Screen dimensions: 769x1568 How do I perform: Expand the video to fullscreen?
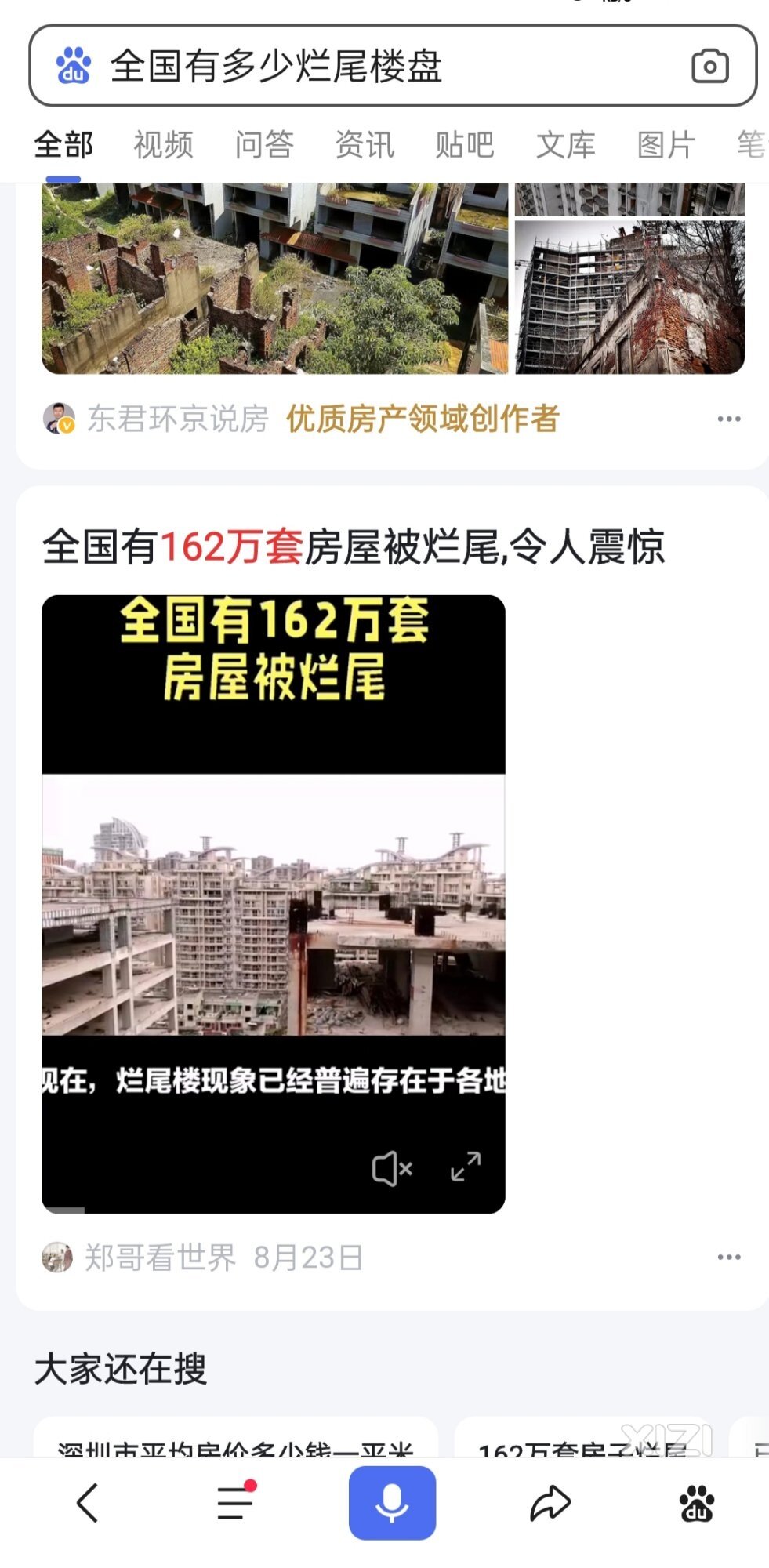[x=466, y=1167]
